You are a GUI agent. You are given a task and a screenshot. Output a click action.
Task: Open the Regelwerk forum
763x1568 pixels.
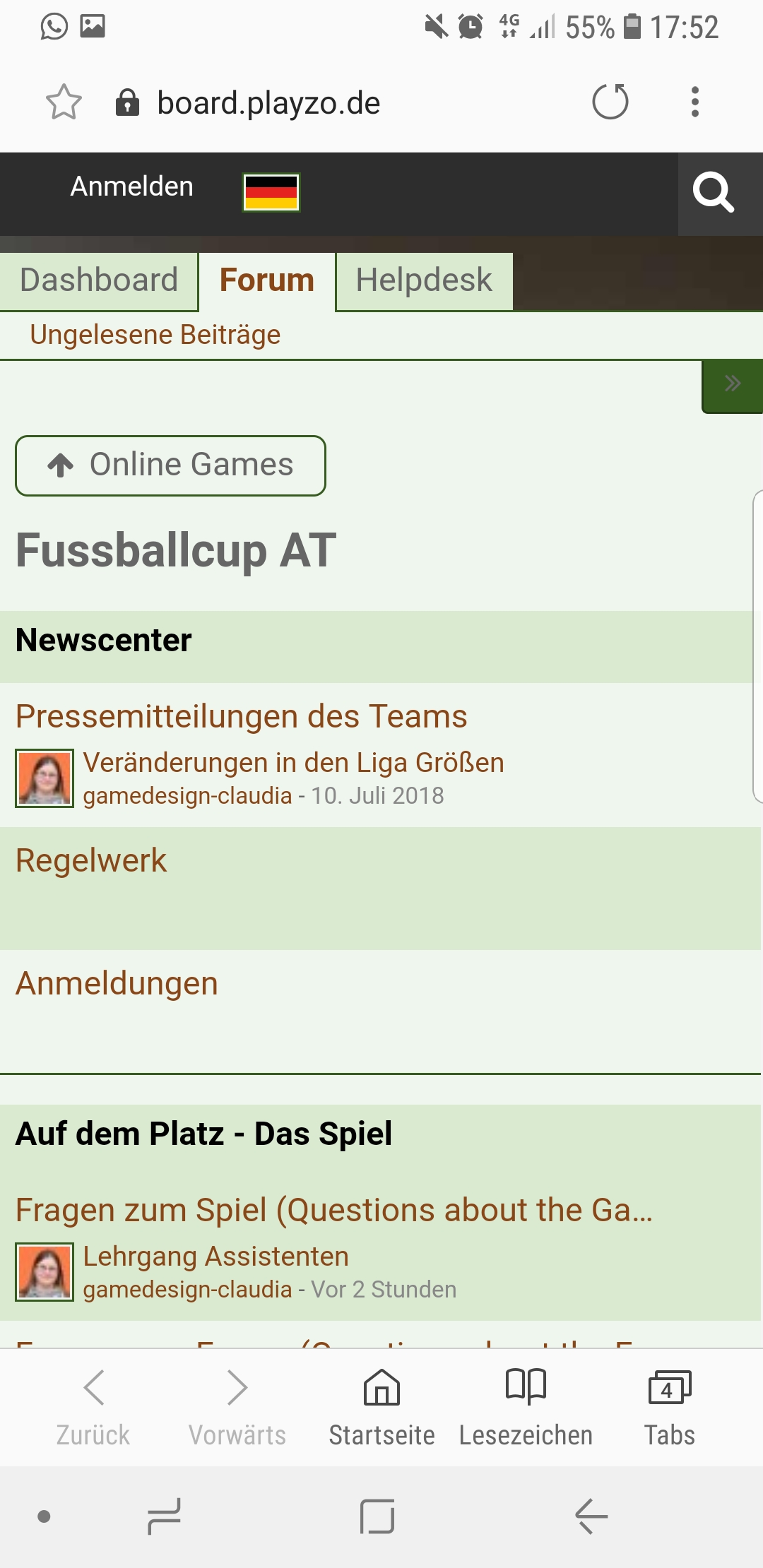click(x=91, y=861)
